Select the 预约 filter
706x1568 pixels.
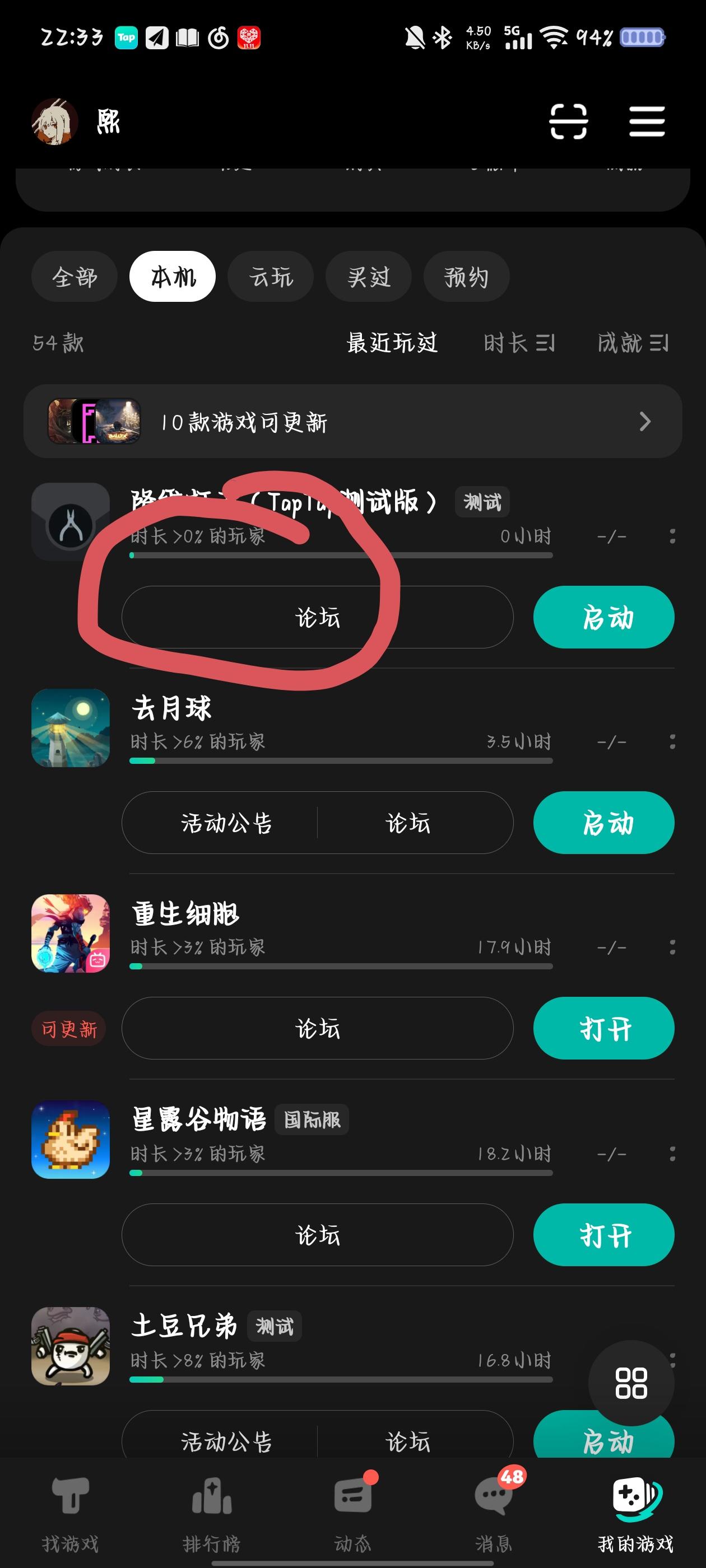pos(467,276)
